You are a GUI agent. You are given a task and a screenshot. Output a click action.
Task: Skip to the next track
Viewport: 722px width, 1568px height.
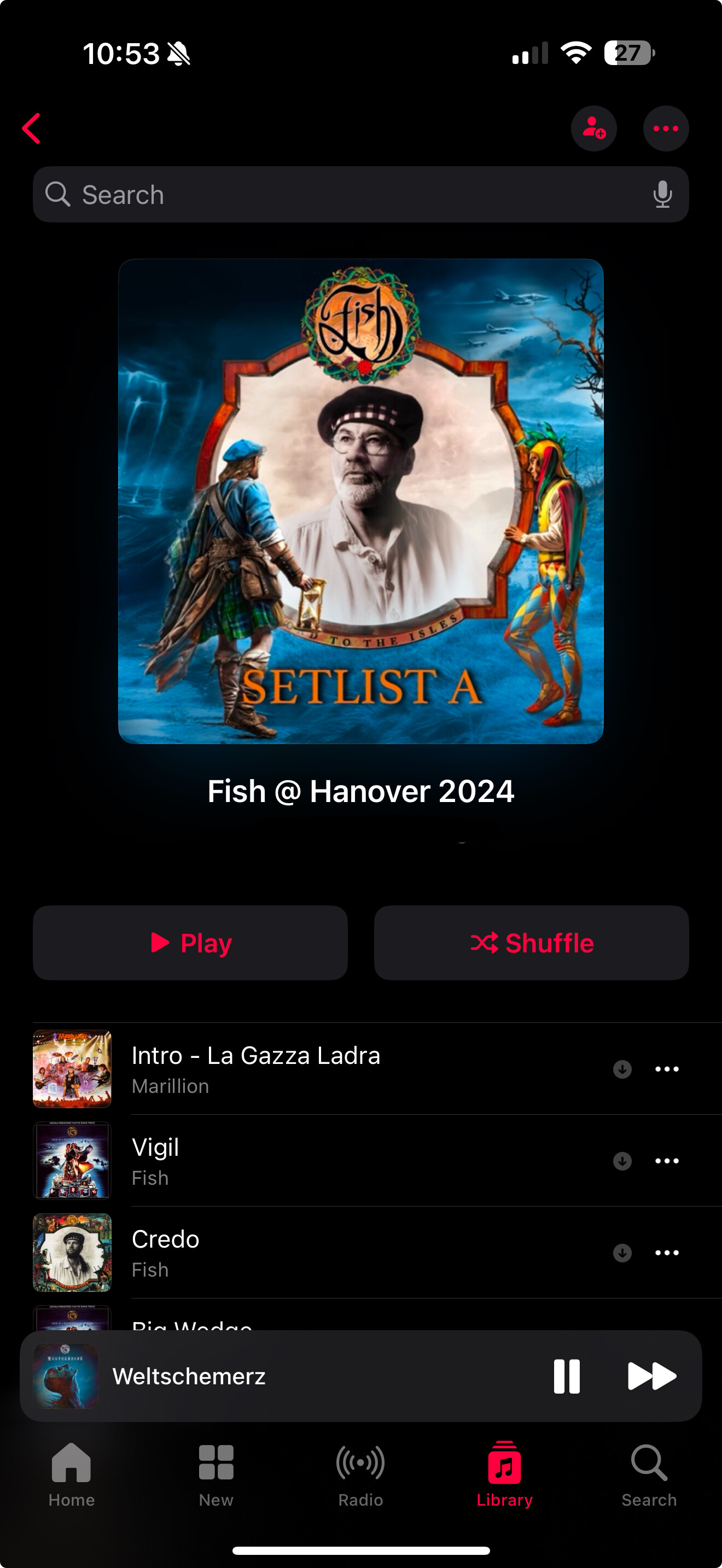point(651,1376)
